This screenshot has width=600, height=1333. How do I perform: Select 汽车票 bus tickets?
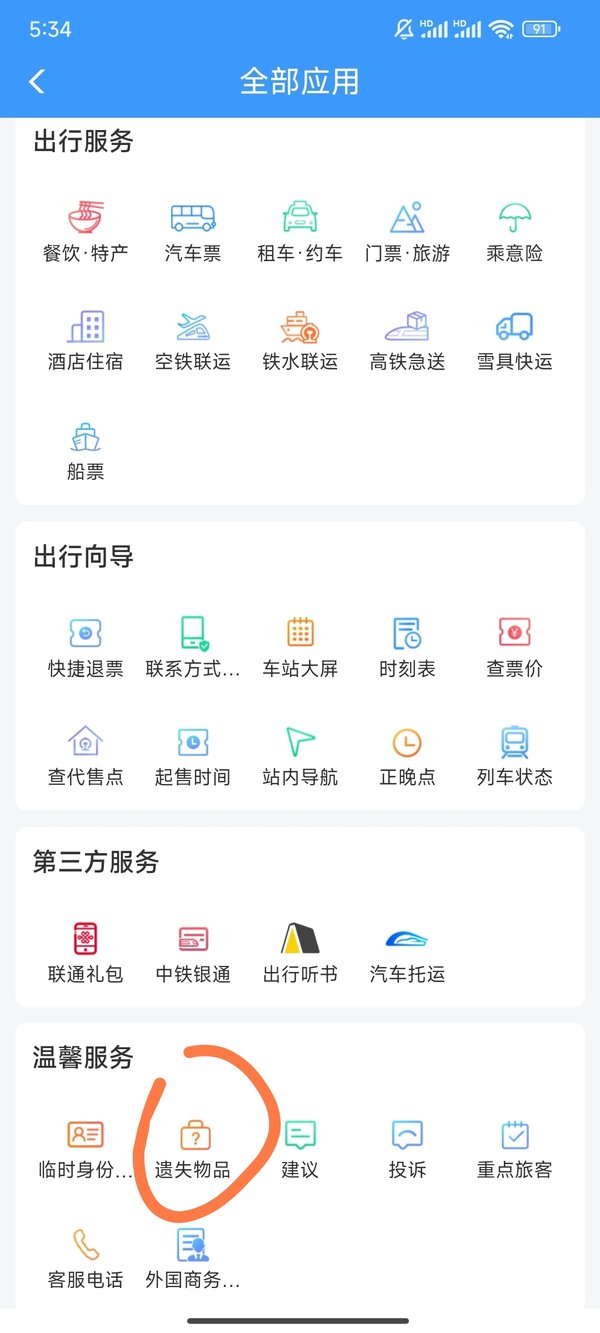tap(193, 232)
